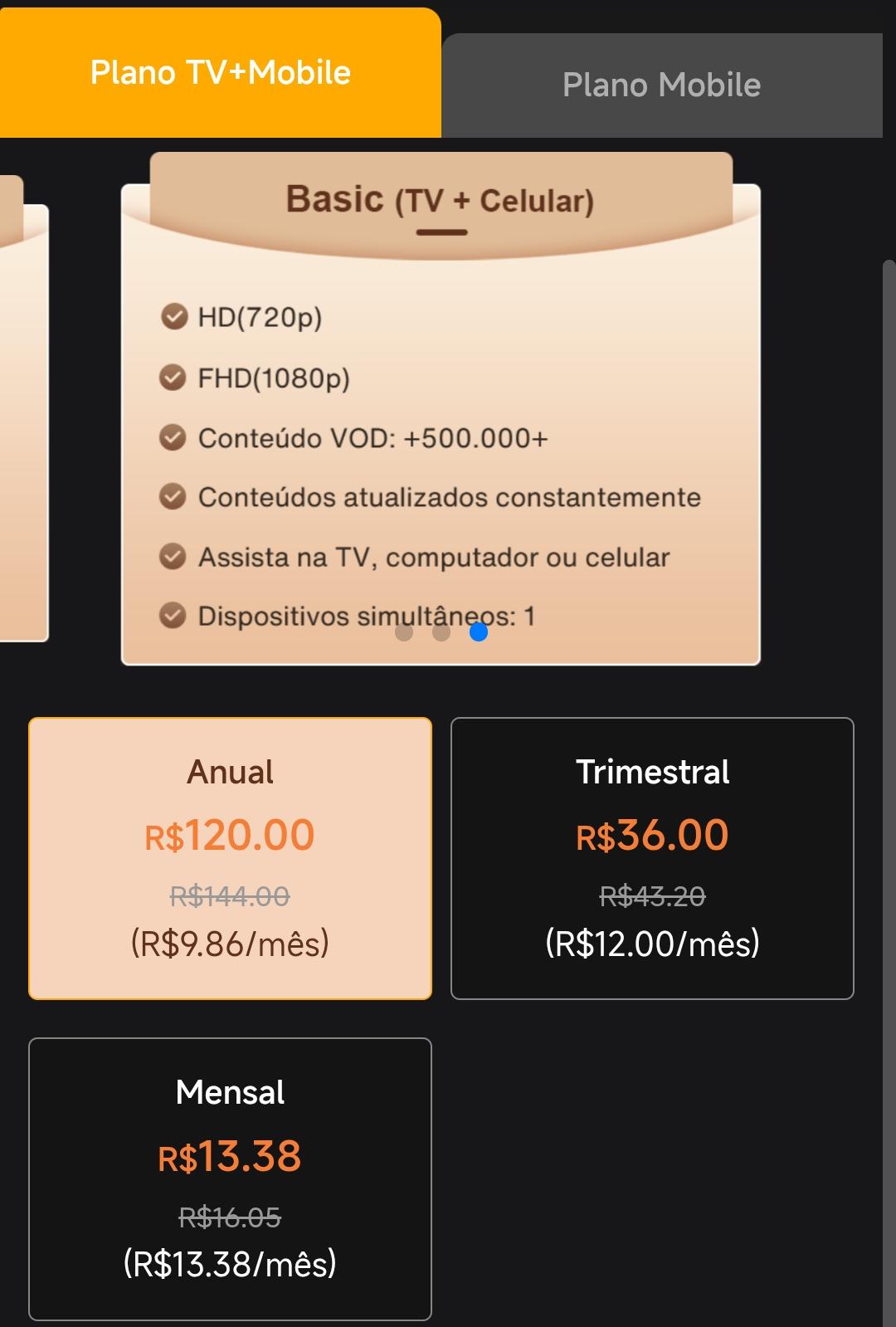Click the checkmark icon beside FHD(1080p)
The height and width of the screenshot is (1327, 896).
point(173,378)
